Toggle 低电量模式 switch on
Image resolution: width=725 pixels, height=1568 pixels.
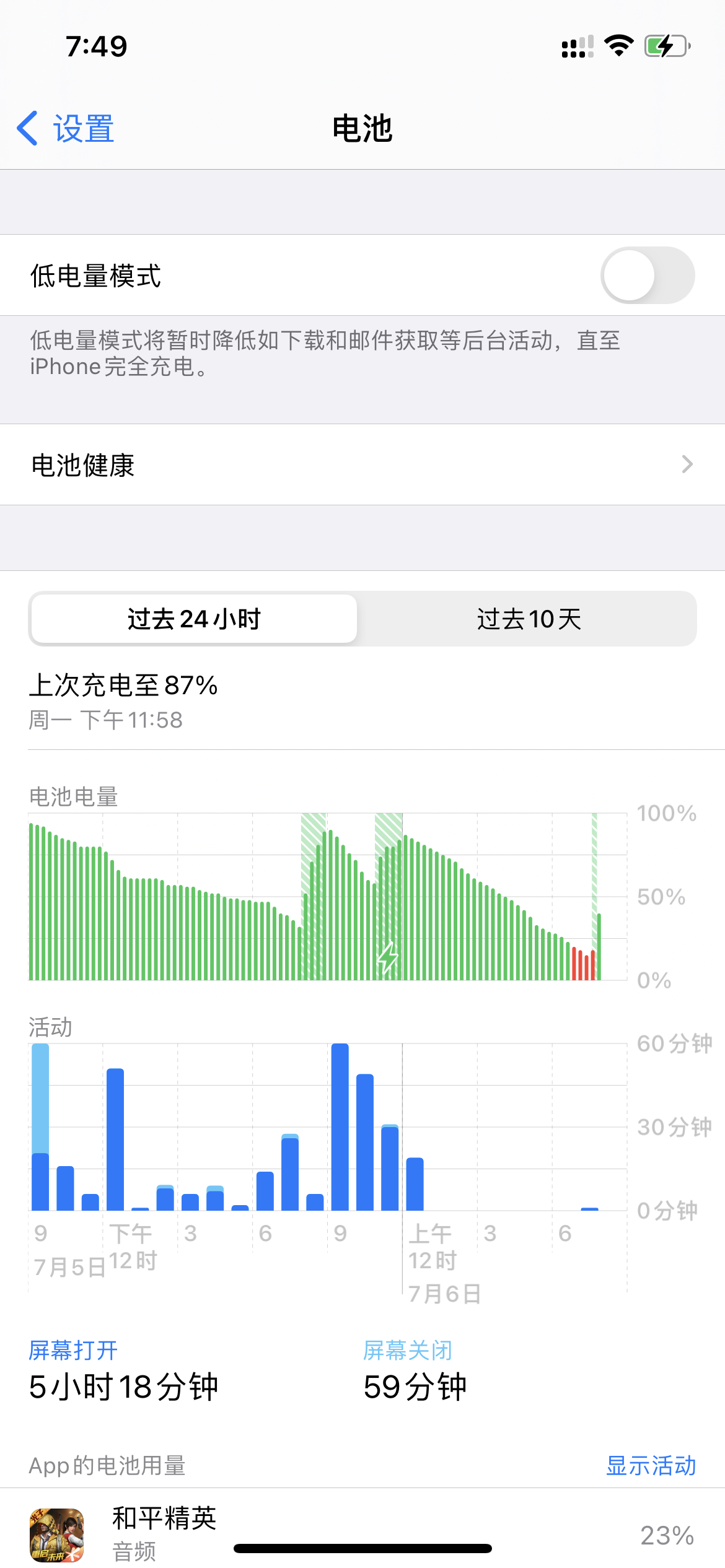tap(647, 276)
